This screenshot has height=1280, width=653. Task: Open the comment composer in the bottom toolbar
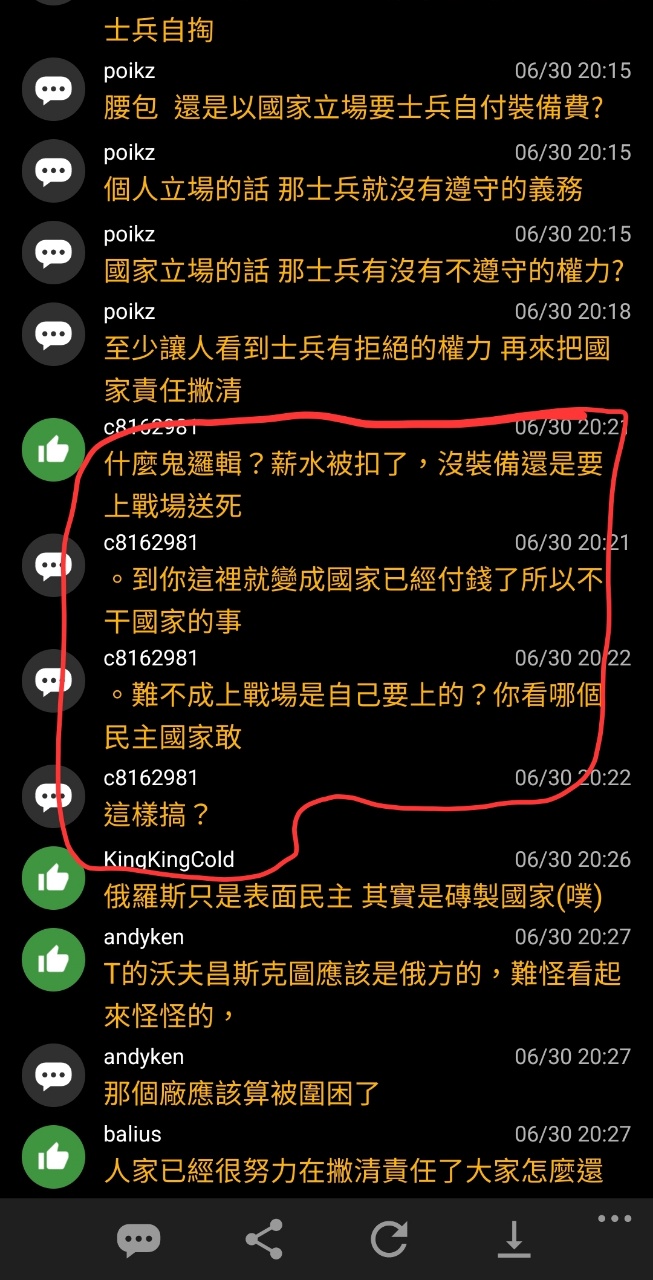(138, 1240)
